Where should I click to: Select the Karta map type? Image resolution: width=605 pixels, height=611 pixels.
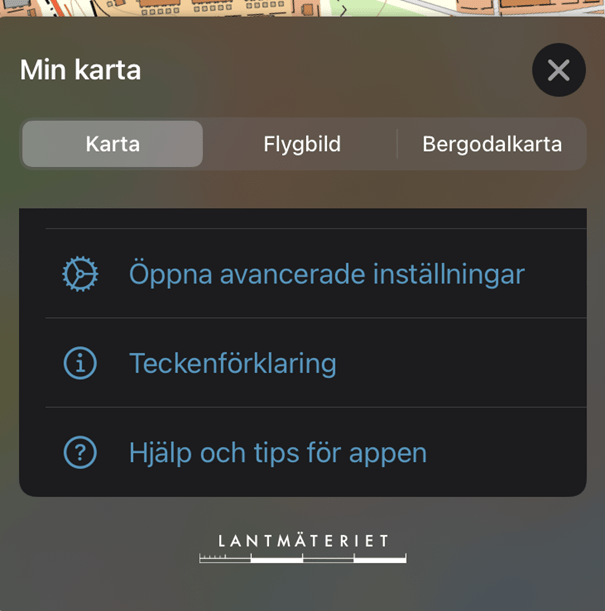click(112, 144)
